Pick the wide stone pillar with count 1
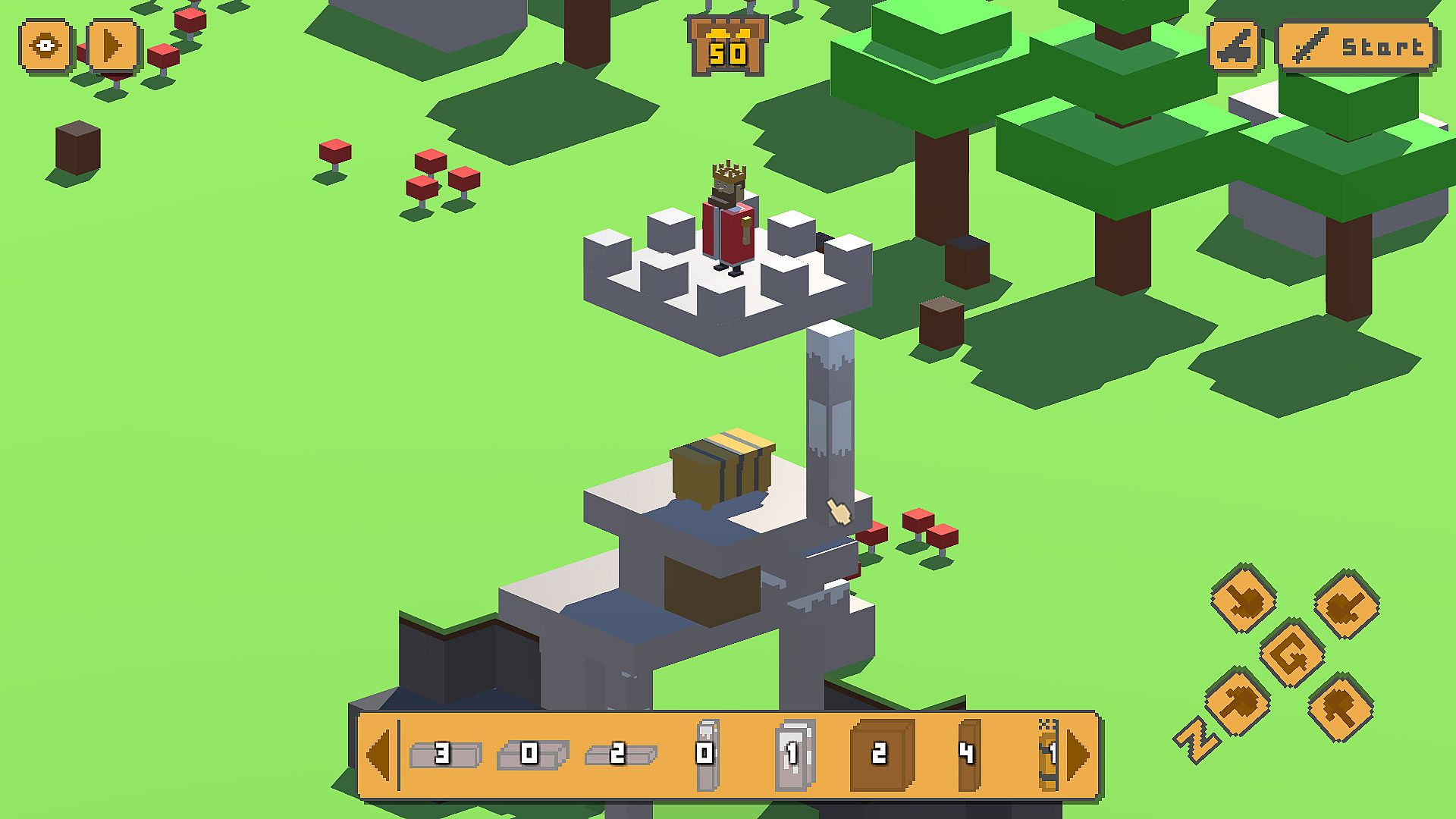This screenshot has width=1456, height=819. (x=794, y=754)
